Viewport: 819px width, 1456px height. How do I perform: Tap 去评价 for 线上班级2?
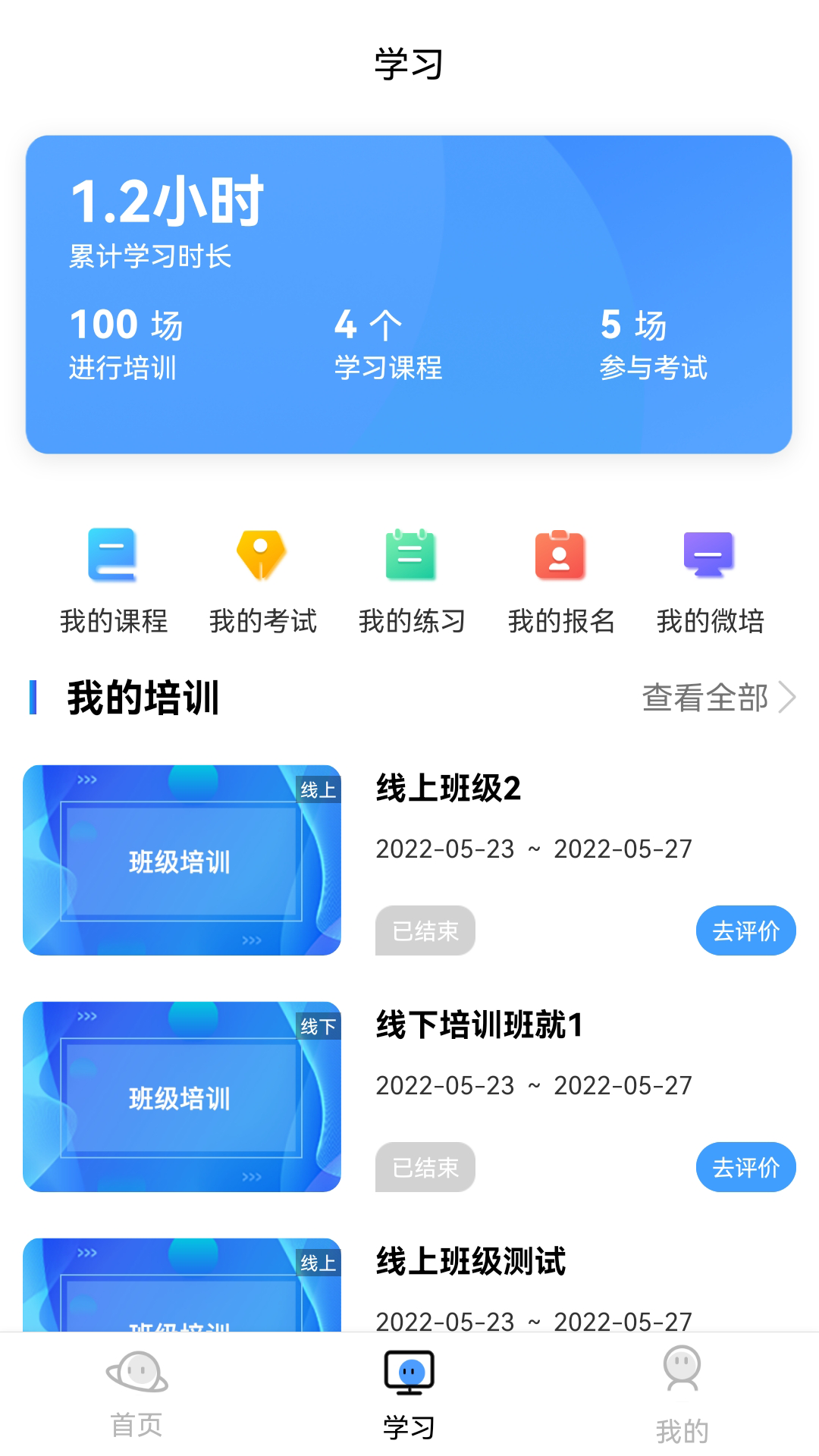click(x=745, y=930)
